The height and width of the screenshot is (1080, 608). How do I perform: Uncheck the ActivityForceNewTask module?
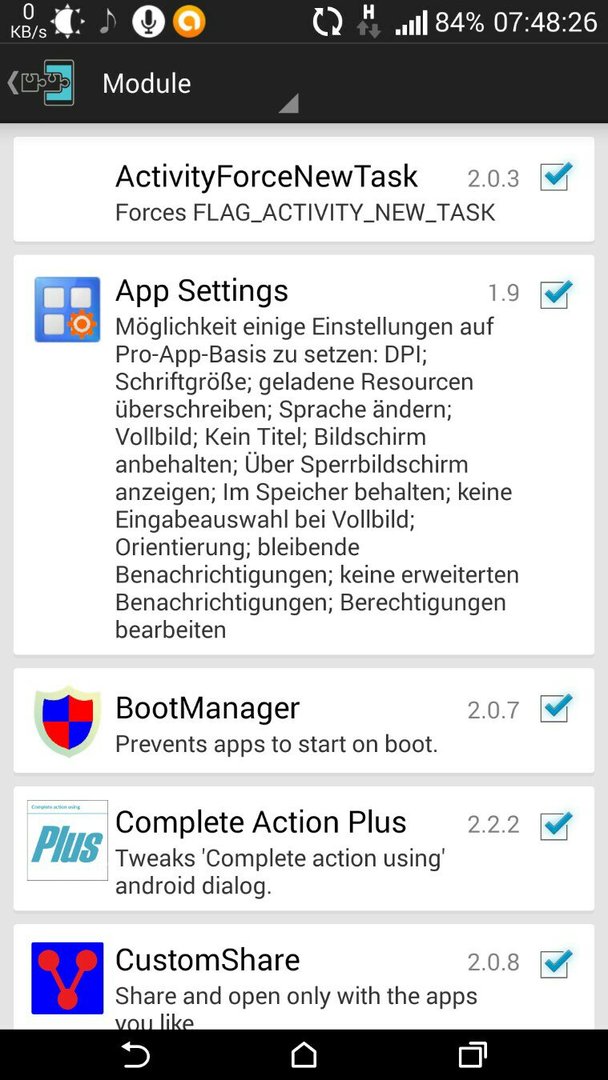coord(554,177)
